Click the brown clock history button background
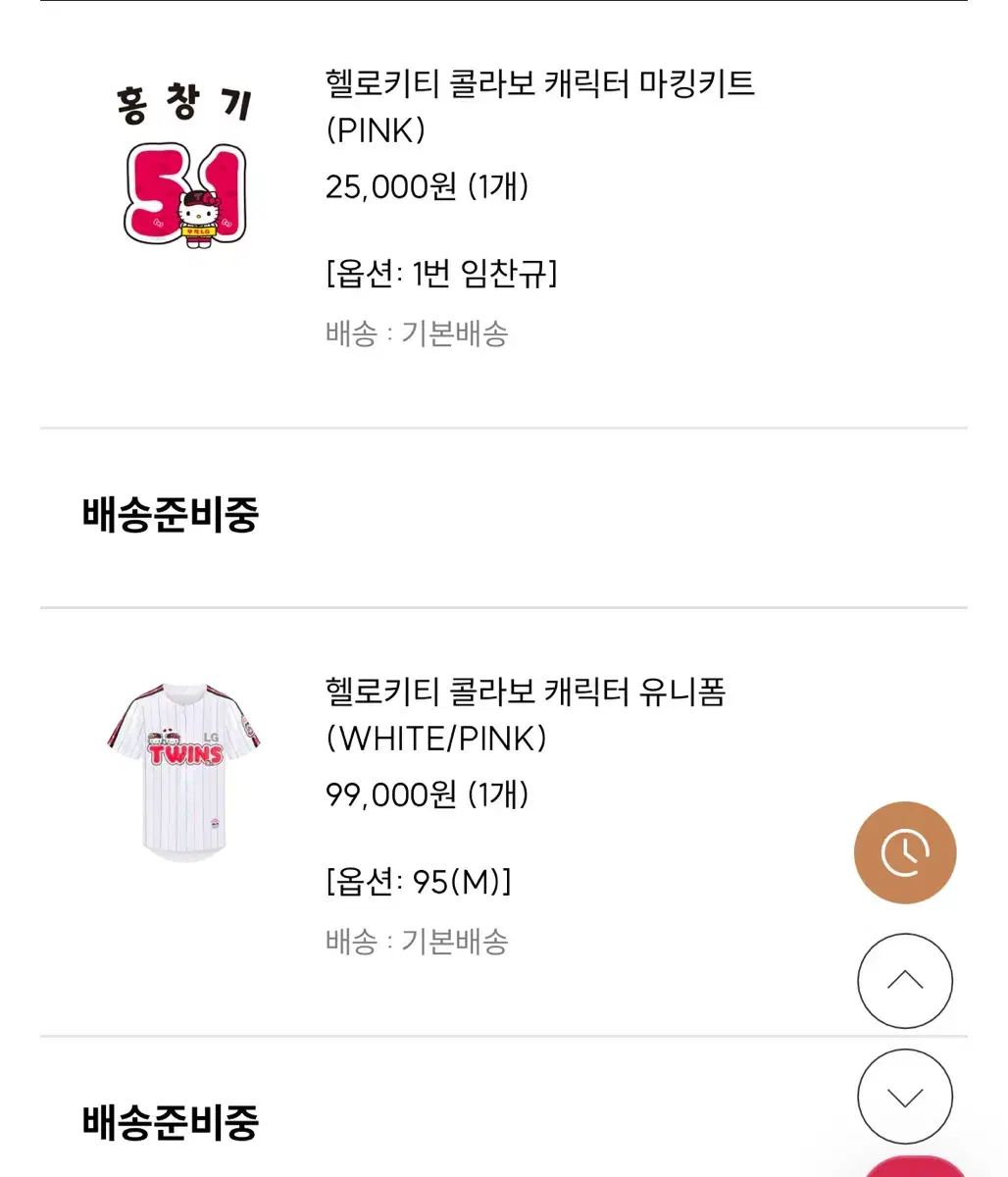The image size is (1008, 1177). click(x=904, y=852)
